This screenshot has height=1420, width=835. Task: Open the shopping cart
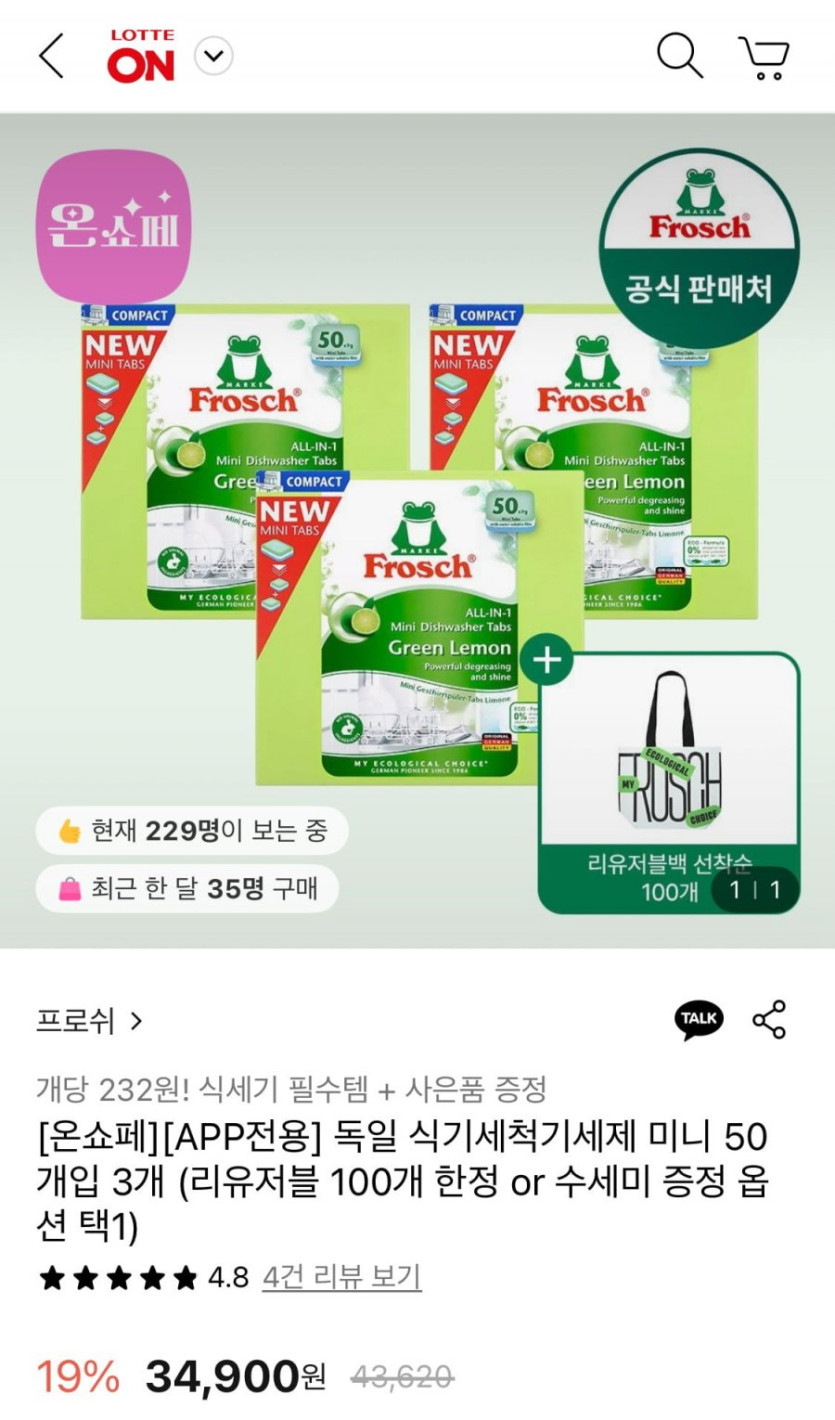(x=764, y=57)
